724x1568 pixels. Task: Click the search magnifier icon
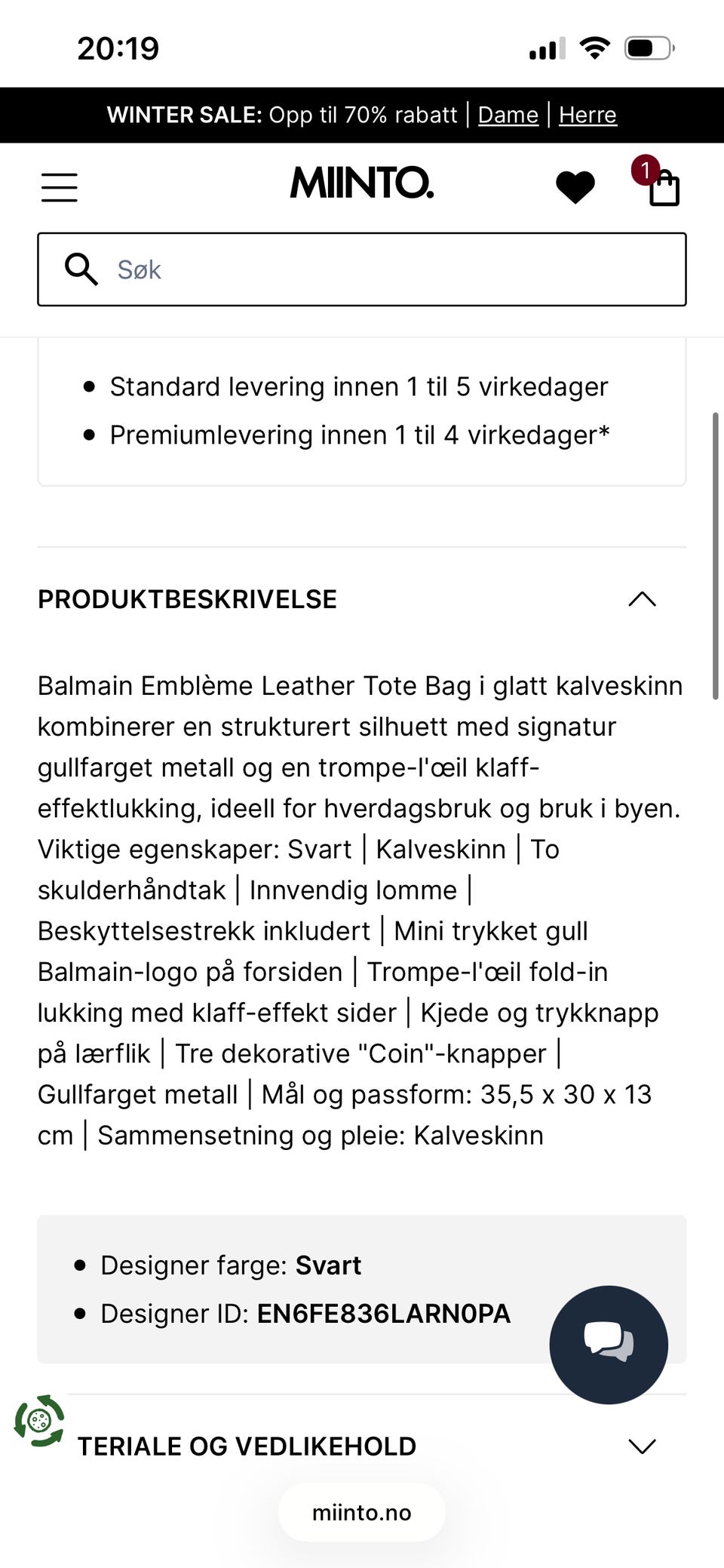(80, 269)
